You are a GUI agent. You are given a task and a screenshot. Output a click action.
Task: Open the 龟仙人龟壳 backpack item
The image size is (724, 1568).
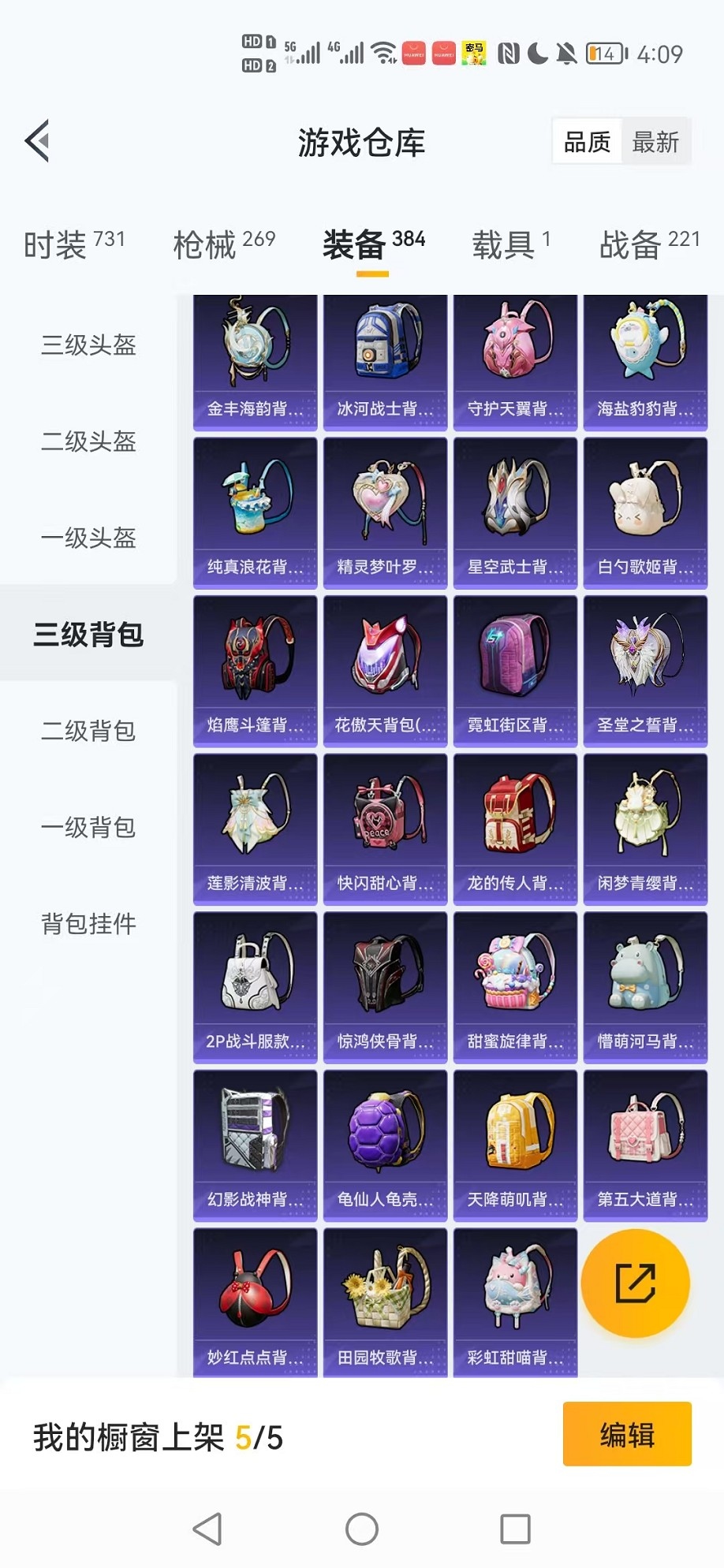point(386,1145)
